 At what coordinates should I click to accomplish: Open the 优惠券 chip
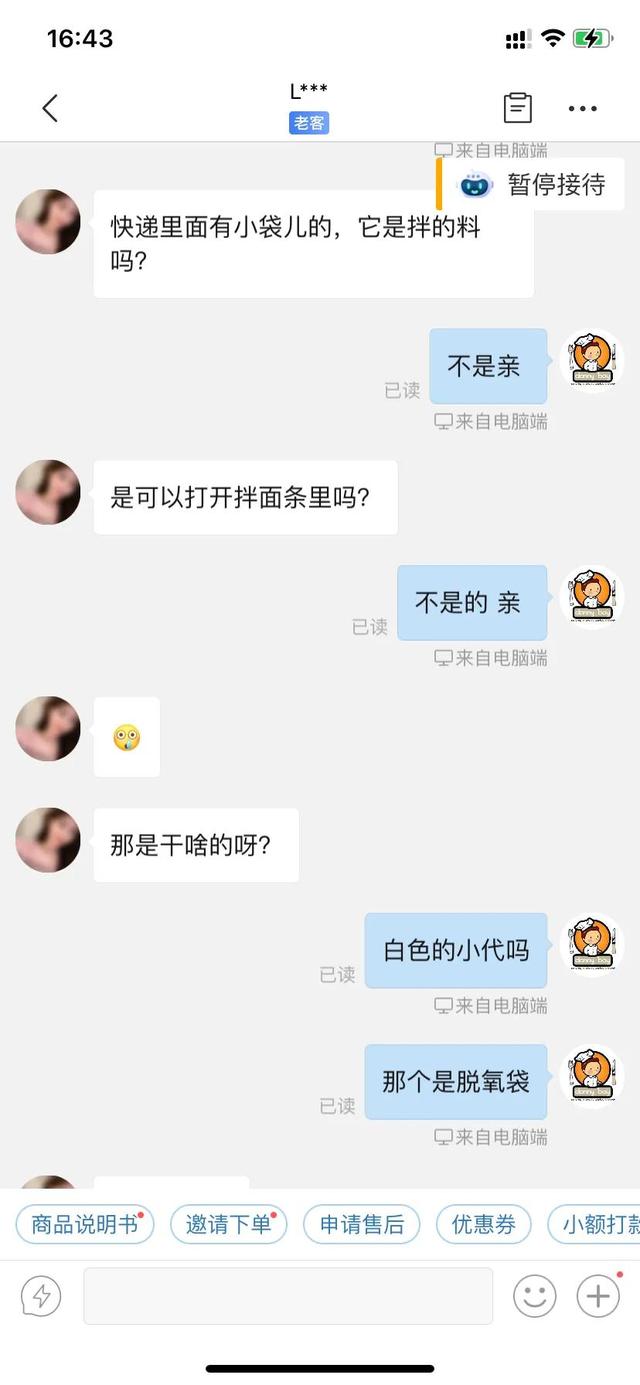[x=484, y=1224]
